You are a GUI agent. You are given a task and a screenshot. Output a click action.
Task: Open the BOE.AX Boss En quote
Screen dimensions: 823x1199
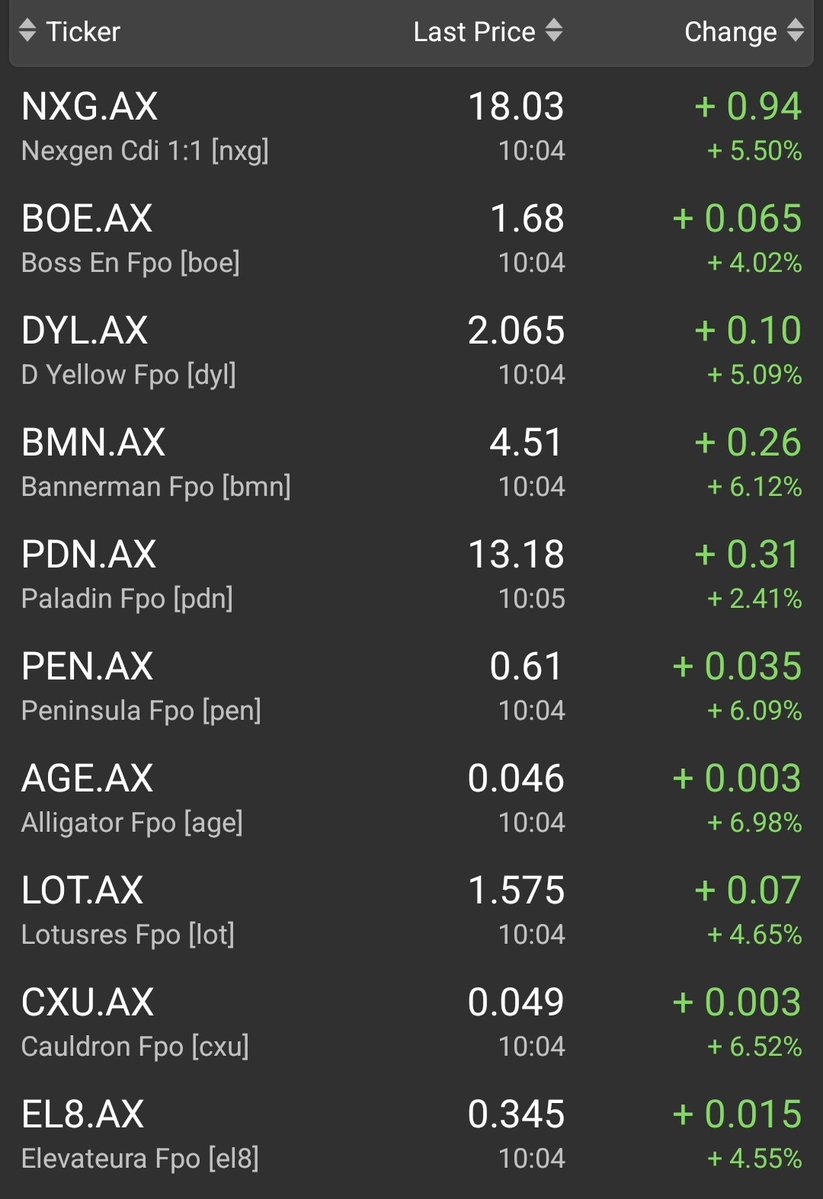[x=87, y=219]
